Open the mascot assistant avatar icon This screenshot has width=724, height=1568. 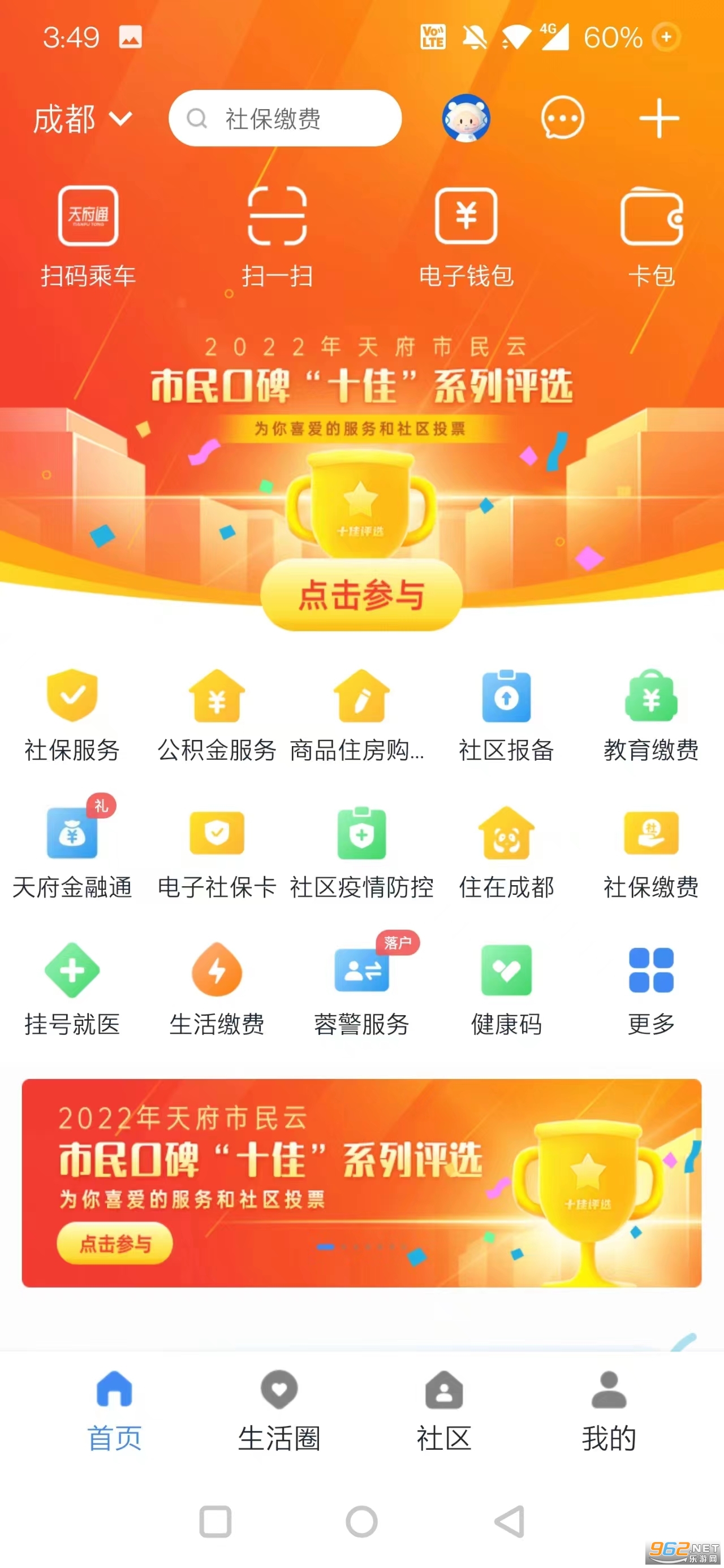click(466, 118)
